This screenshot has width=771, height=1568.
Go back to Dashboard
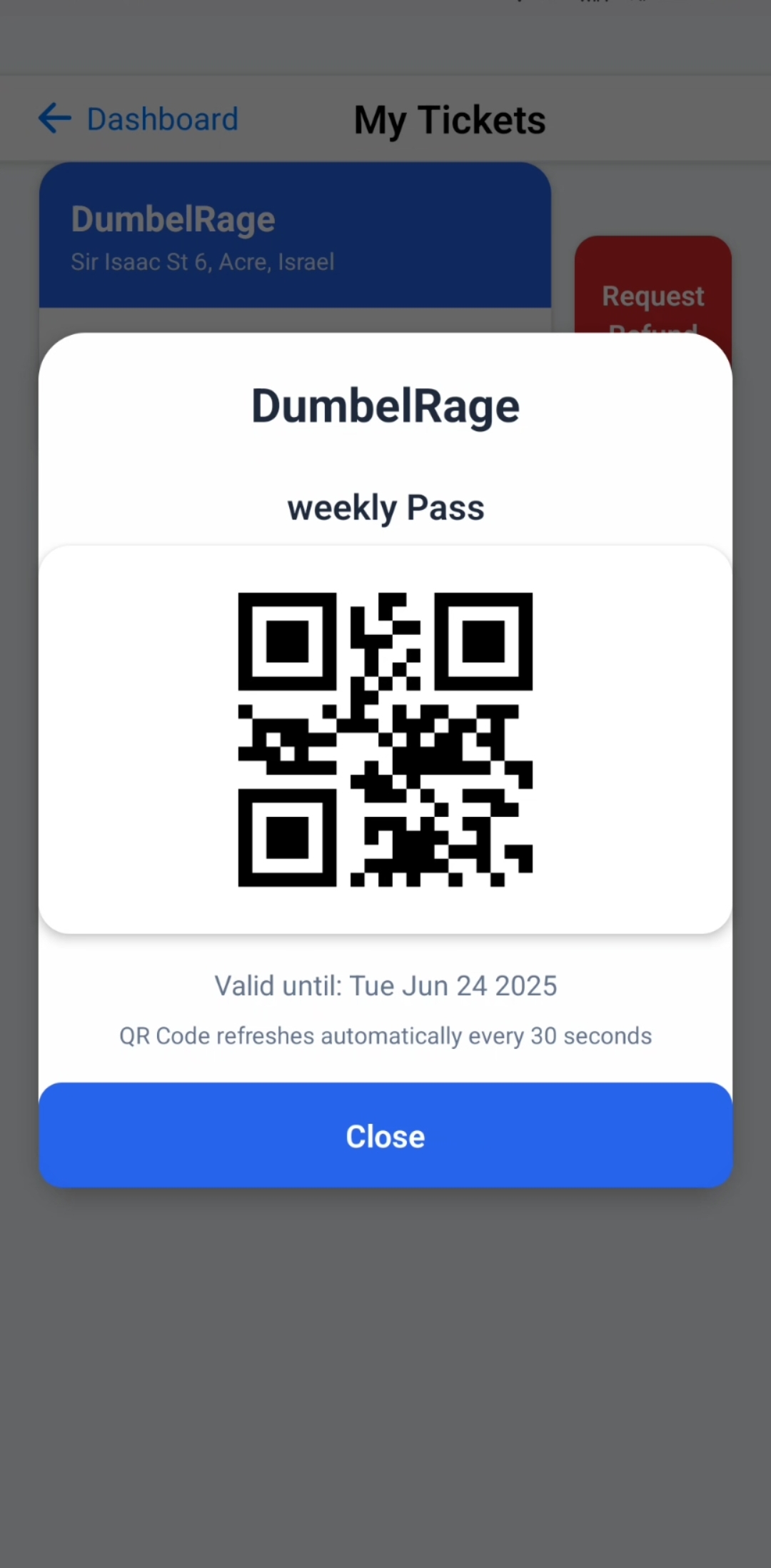point(138,119)
